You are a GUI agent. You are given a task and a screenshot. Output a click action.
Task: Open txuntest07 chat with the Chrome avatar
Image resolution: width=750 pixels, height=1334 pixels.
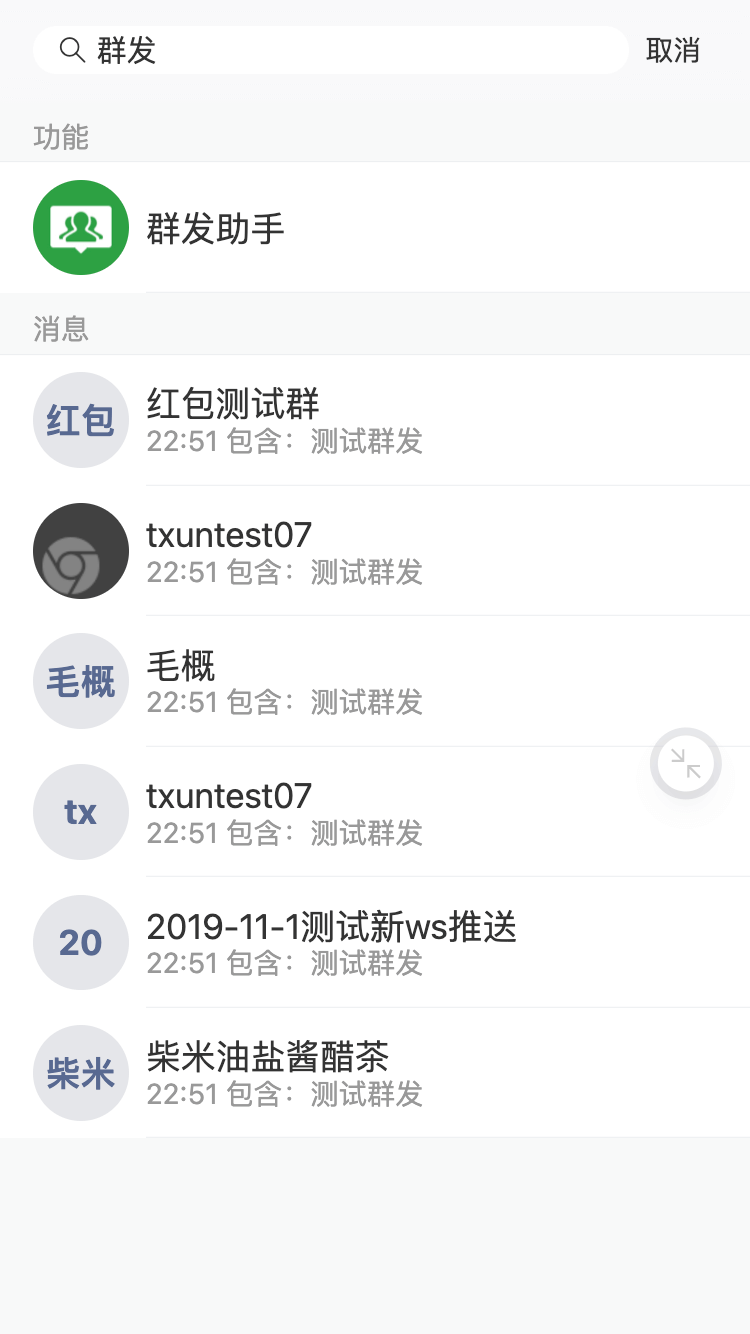[375, 551]
